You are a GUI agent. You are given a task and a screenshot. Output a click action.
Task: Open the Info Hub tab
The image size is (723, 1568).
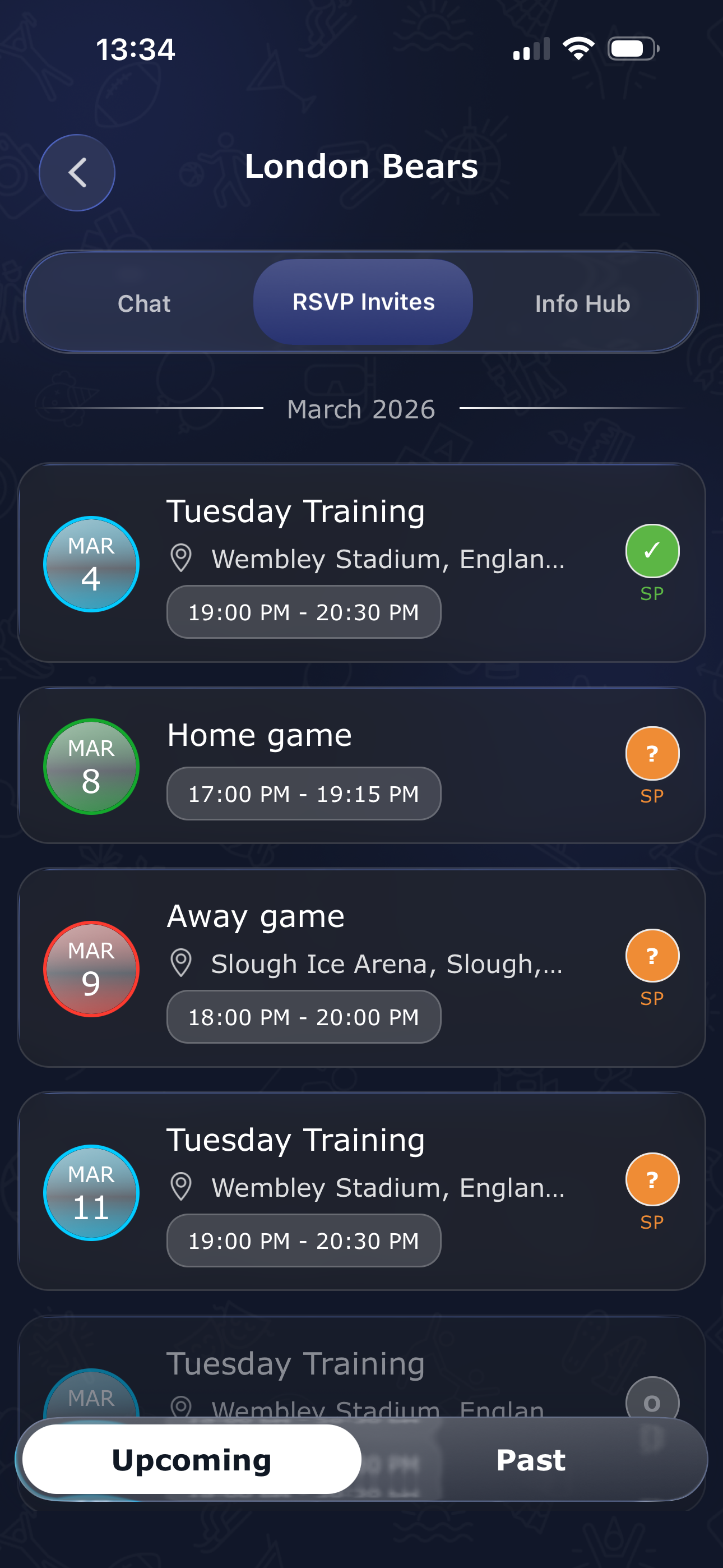(x=582, y=302)
